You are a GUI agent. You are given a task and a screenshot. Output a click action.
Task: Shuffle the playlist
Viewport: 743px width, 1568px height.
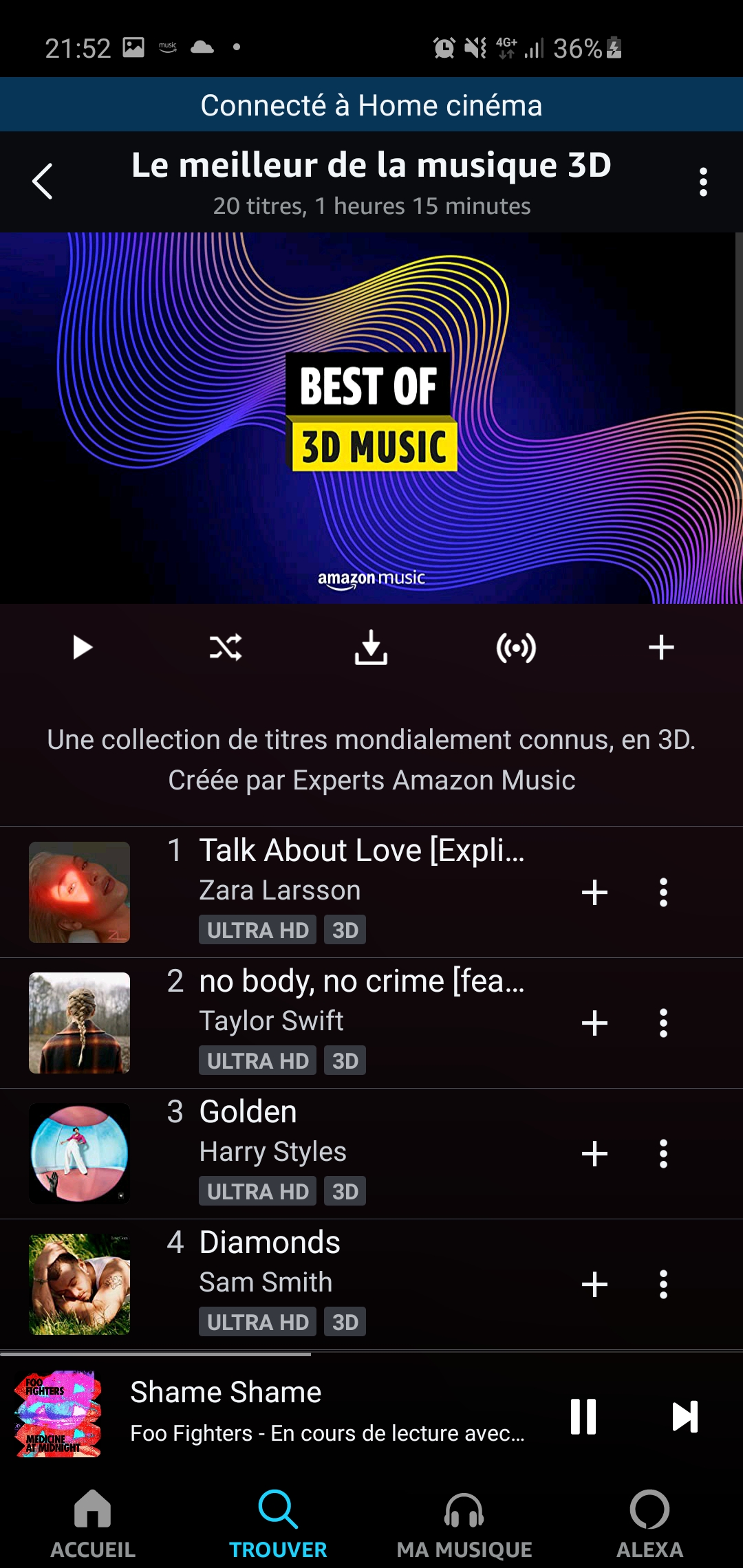(226, 647)
